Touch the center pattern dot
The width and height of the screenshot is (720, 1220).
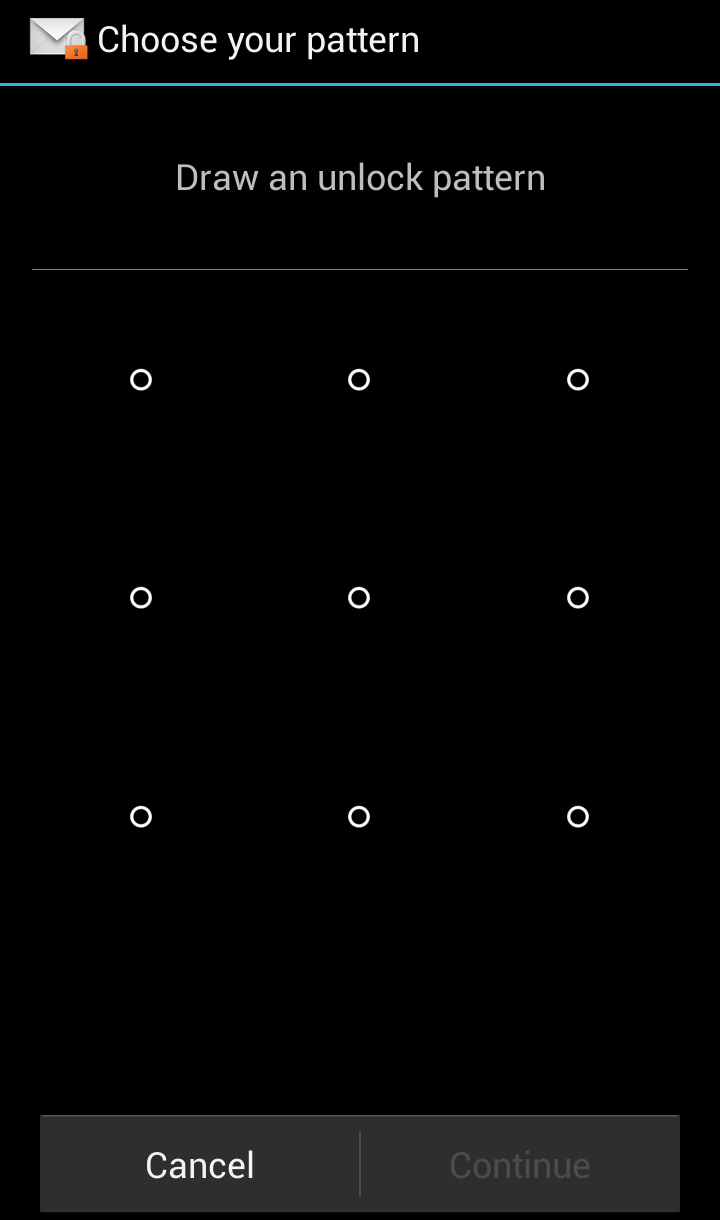tap(359, 598)
